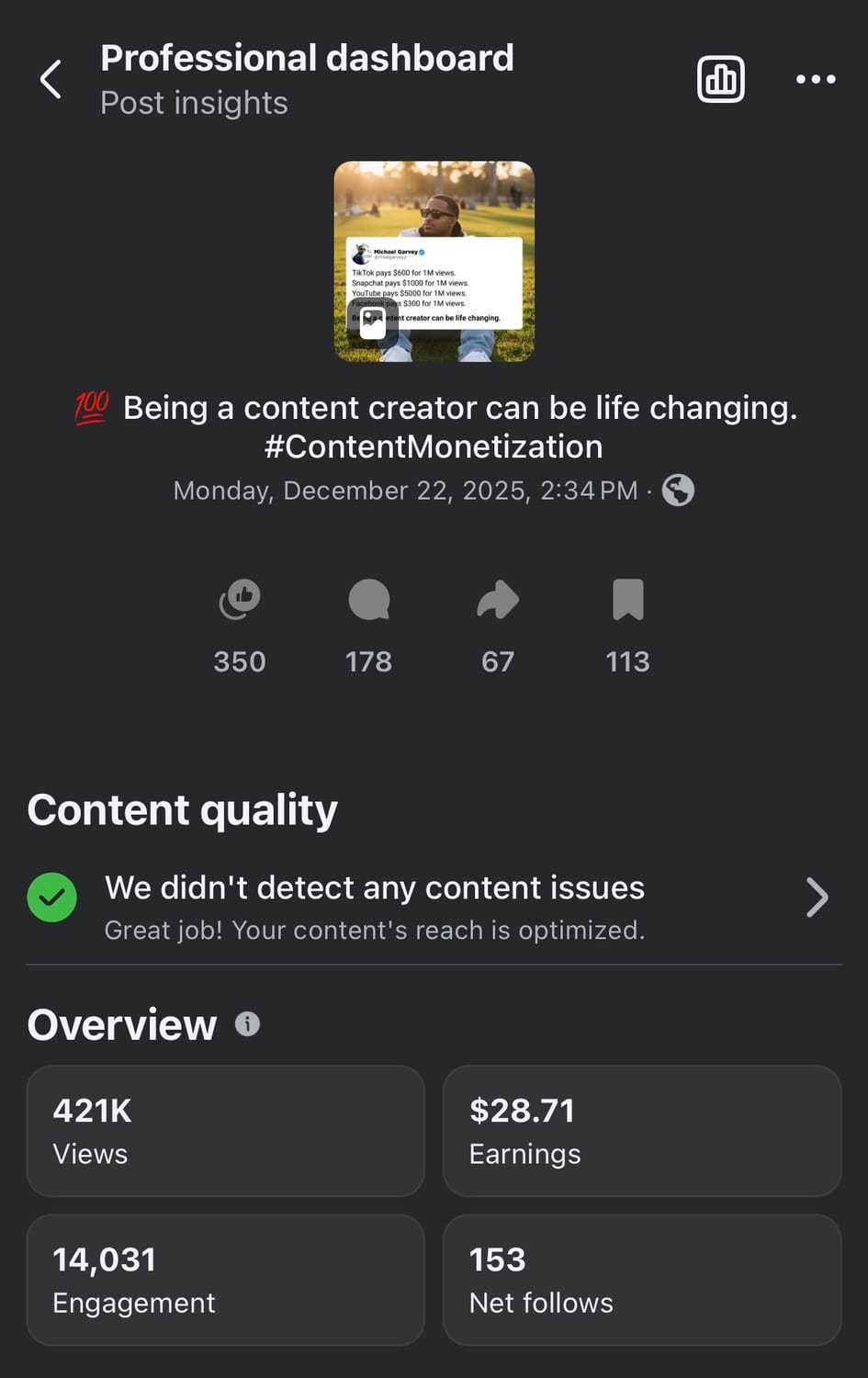Open the 153 Net follows card
Screen dimensions: 868x1378
coord(641,1280)
